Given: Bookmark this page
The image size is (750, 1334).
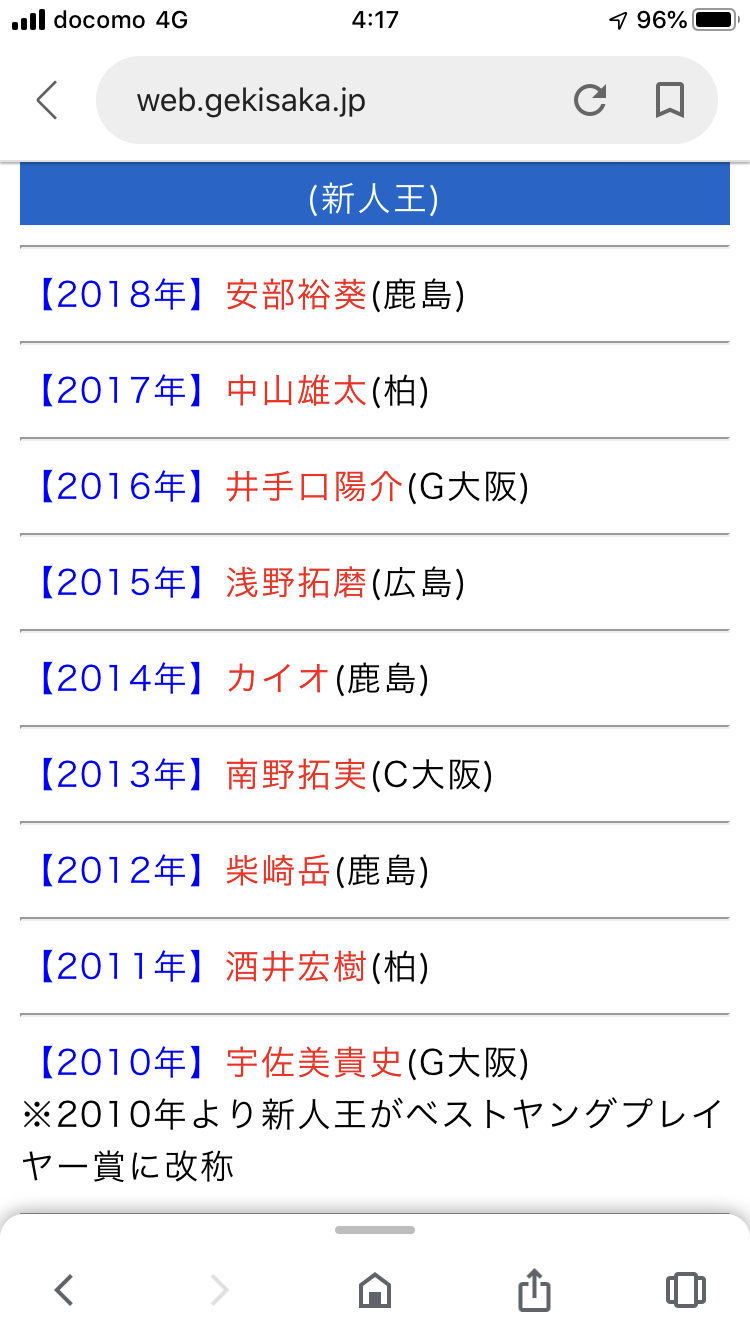Looking at the screenshot, I should click(x=669, y=100).
